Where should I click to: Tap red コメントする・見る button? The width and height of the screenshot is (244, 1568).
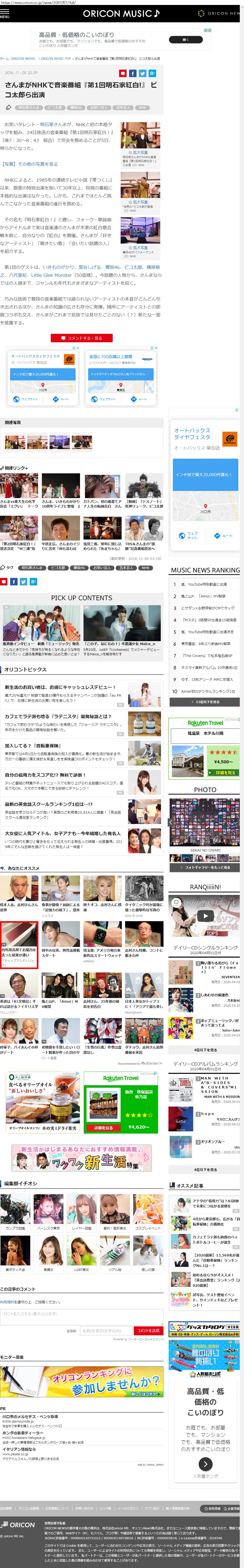(x=81, y=337)
